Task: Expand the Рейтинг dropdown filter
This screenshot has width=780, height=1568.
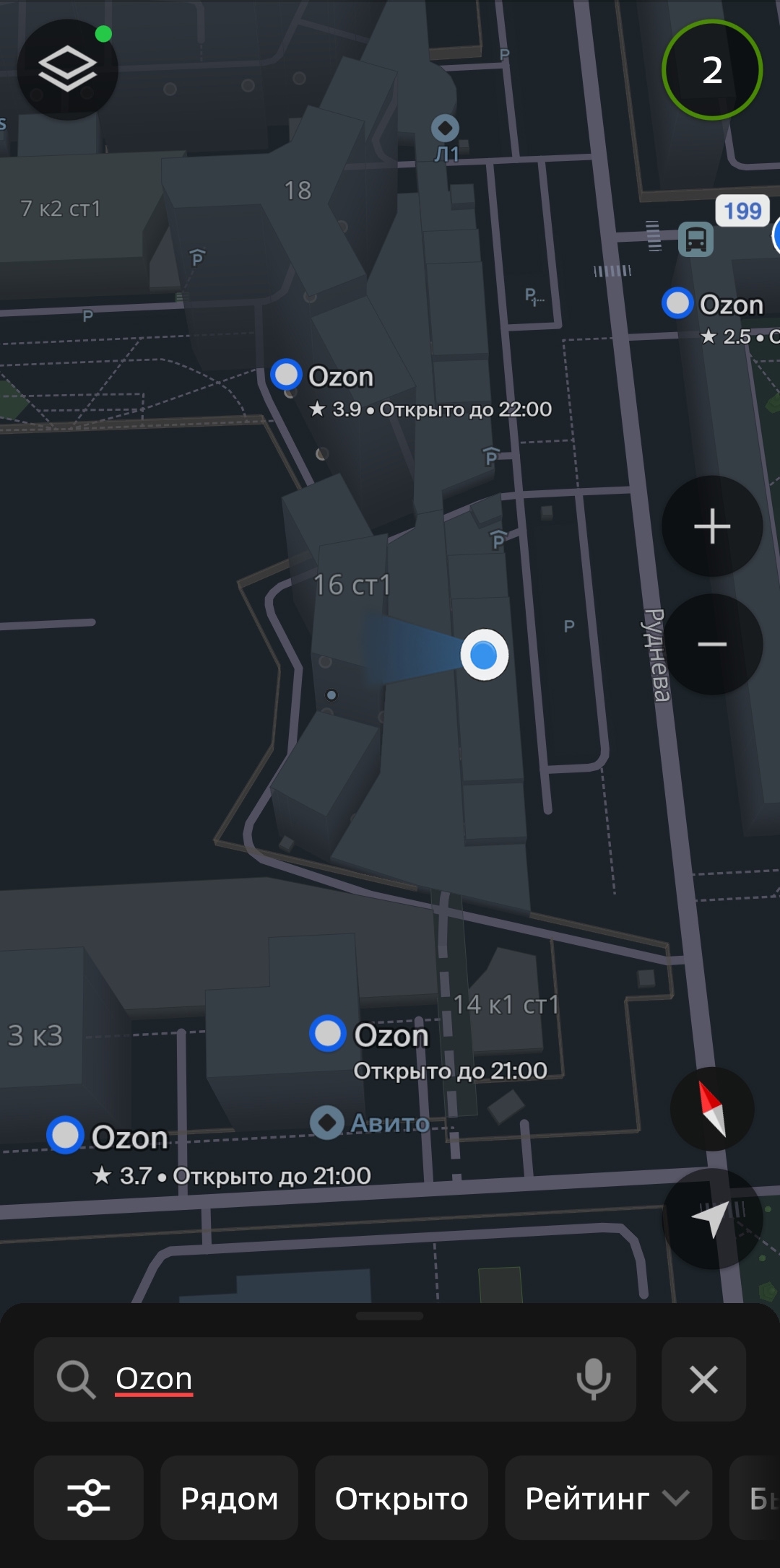Action: 608,1497
